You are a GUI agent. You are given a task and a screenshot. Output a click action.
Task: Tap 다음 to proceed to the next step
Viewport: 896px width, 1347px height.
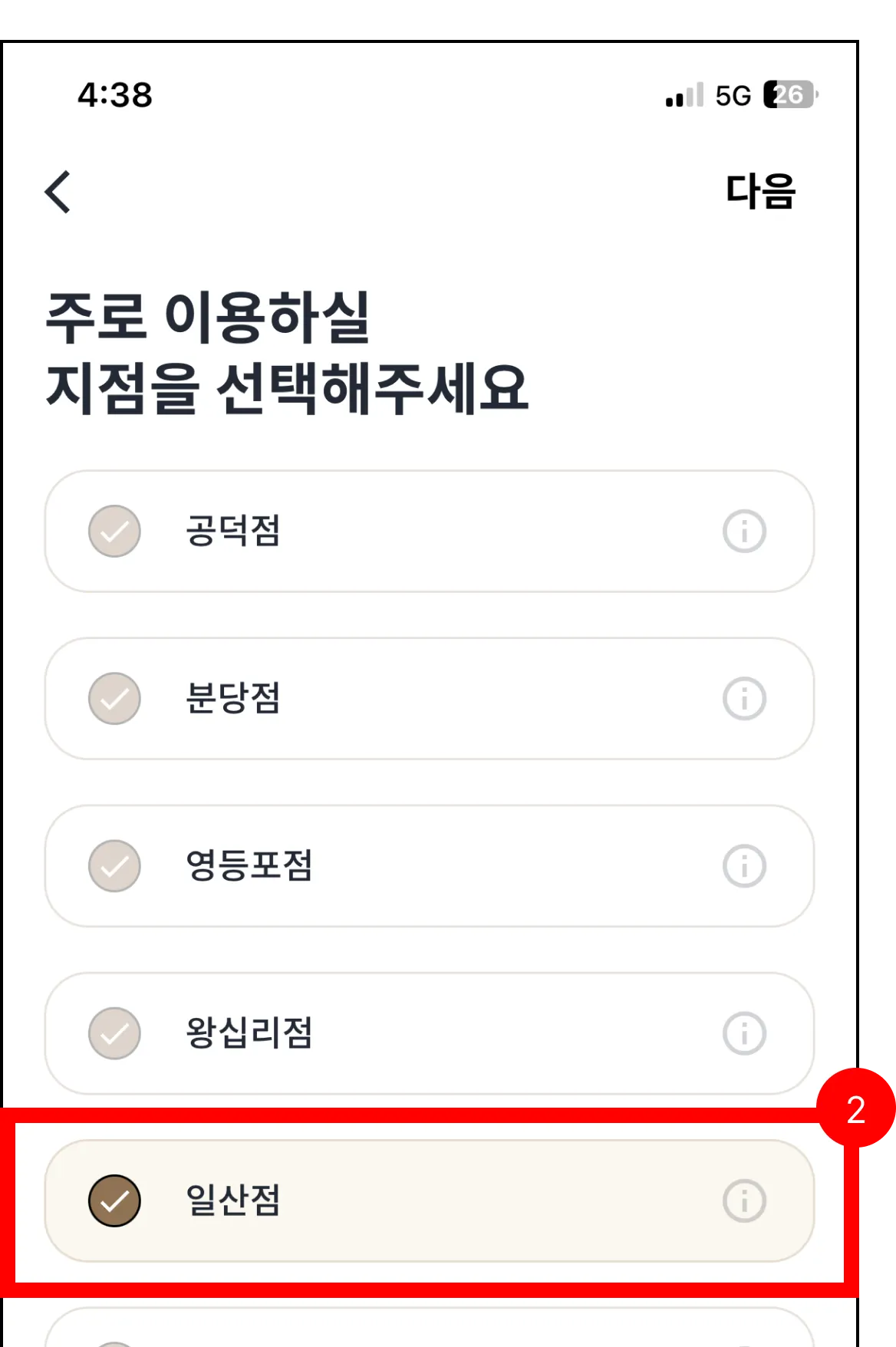[760, 192]
